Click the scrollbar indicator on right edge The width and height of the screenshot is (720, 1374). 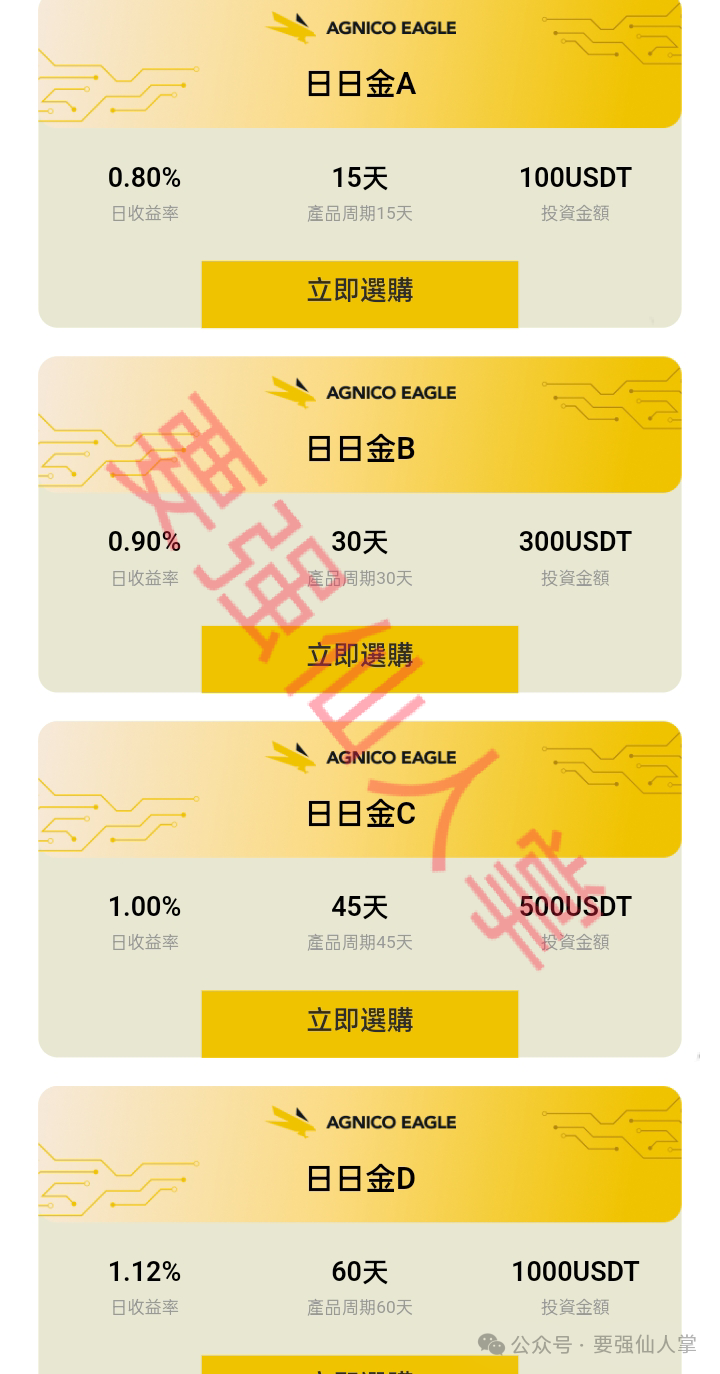(699, 1055)
